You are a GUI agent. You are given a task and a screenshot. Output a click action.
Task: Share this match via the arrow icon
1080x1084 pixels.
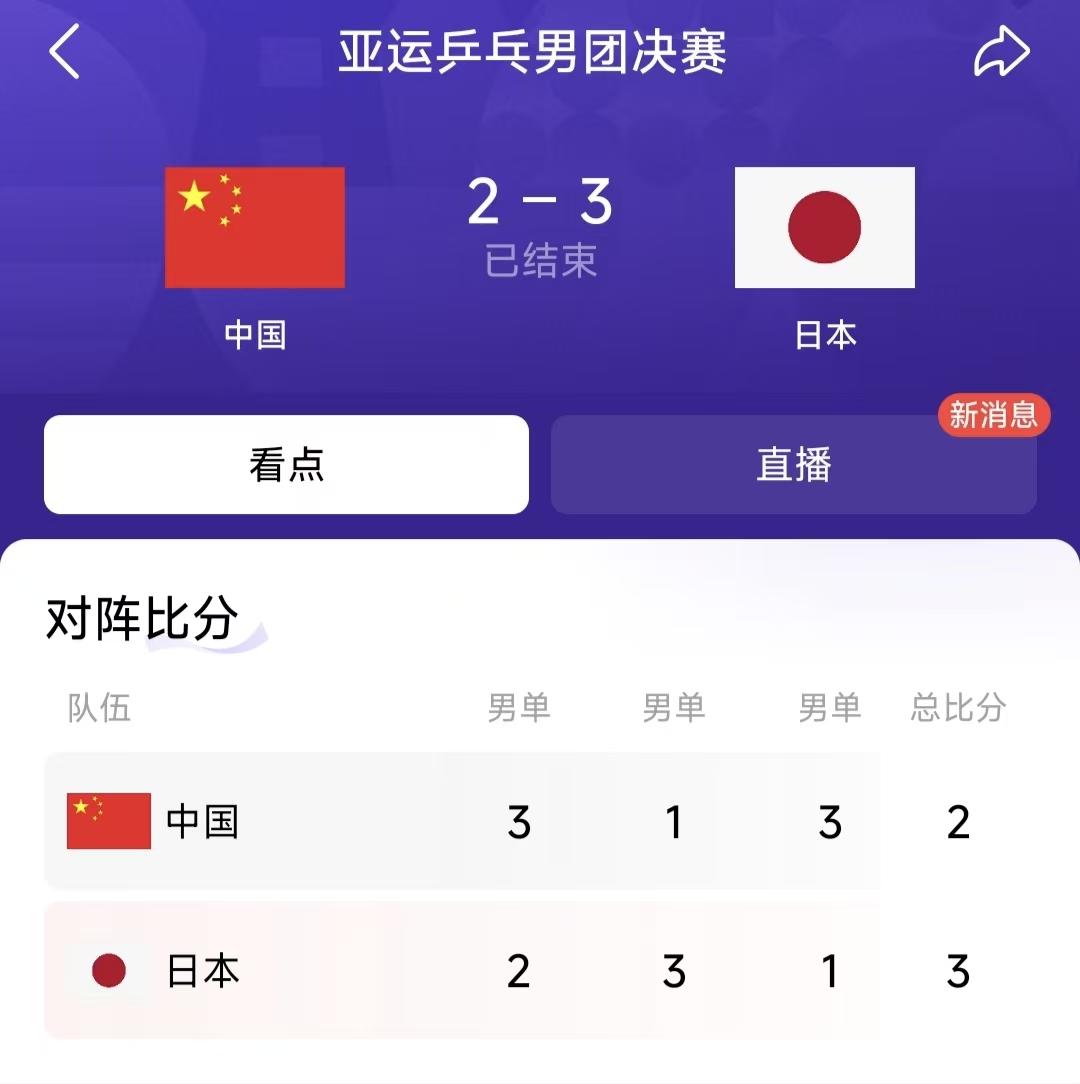pos(1002,51)
